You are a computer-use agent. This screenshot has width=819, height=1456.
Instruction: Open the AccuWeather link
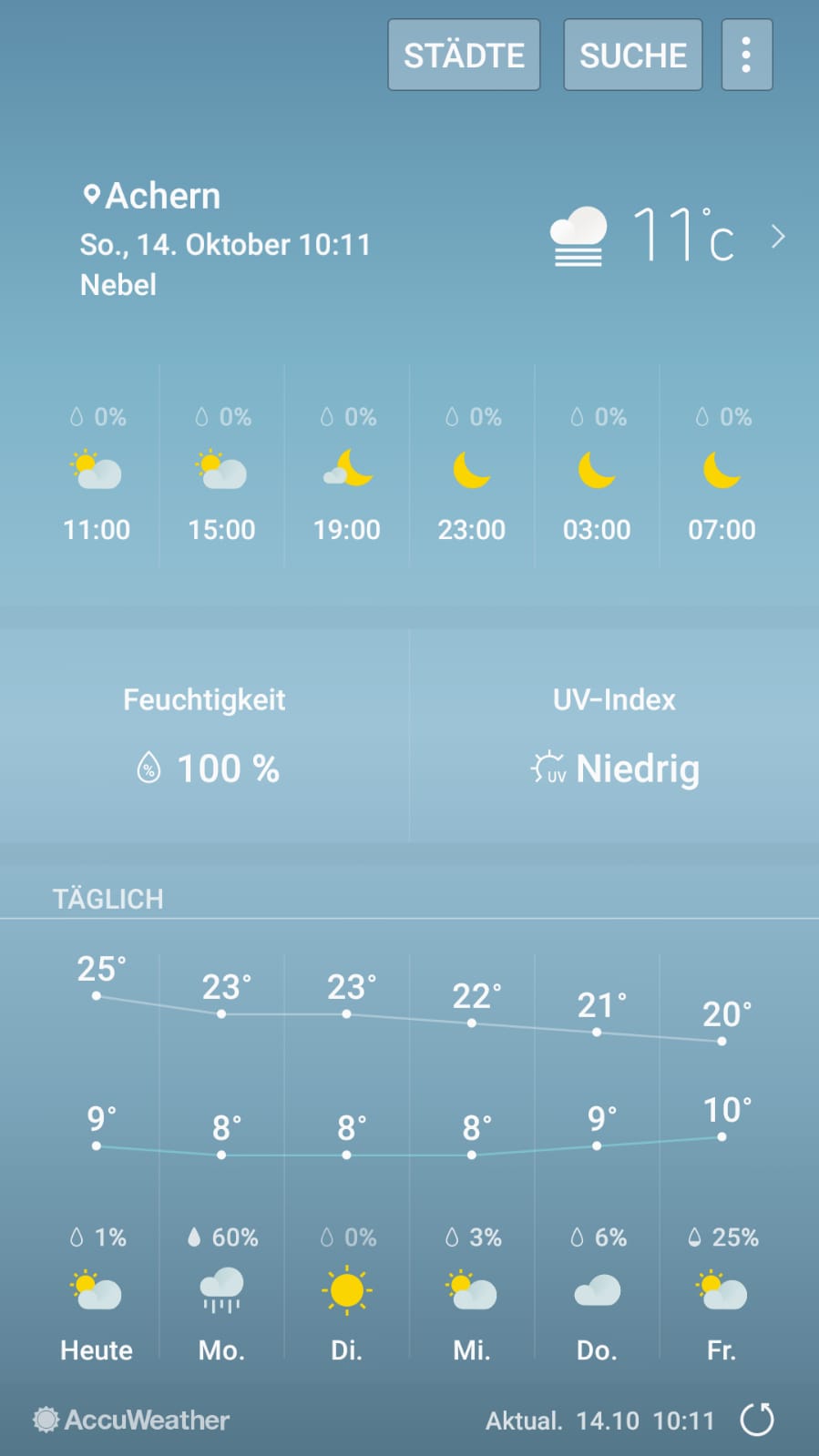131,1420
